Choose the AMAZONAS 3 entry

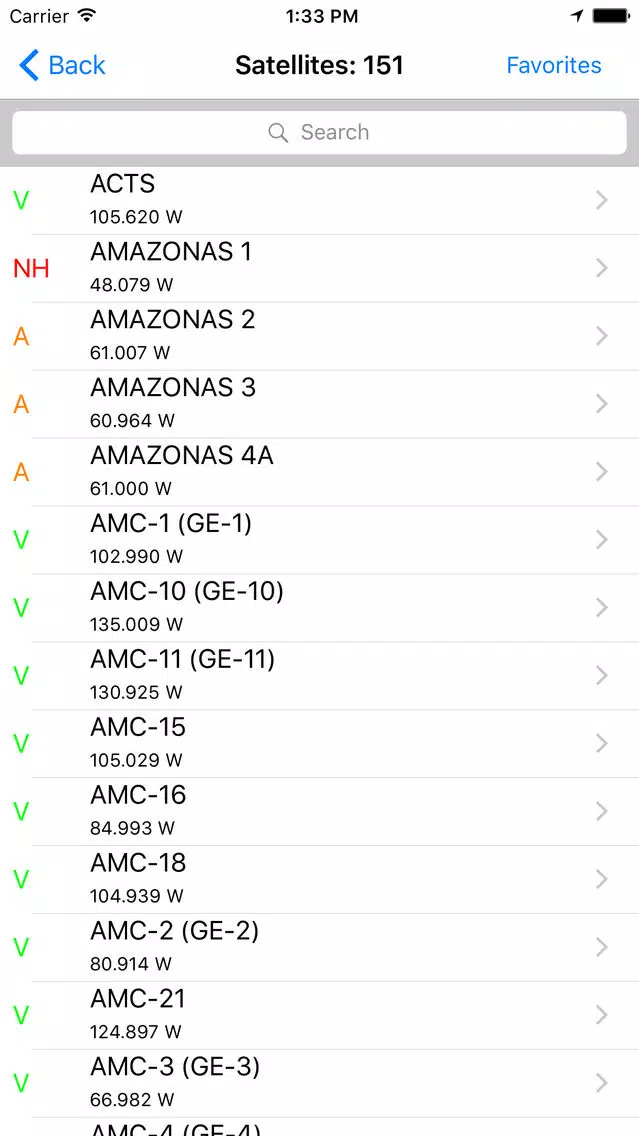coord(320,404)
